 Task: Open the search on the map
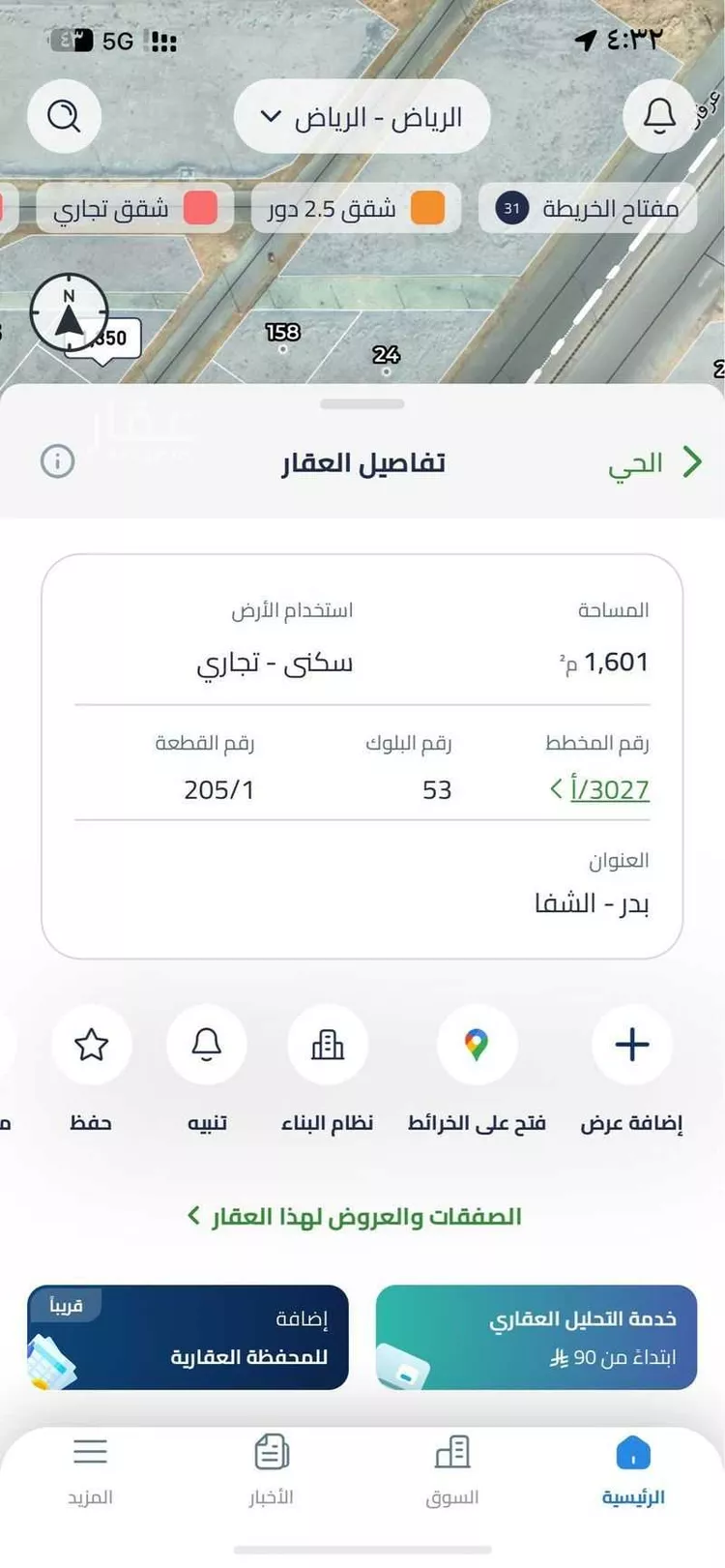click(x=64, y=116)
